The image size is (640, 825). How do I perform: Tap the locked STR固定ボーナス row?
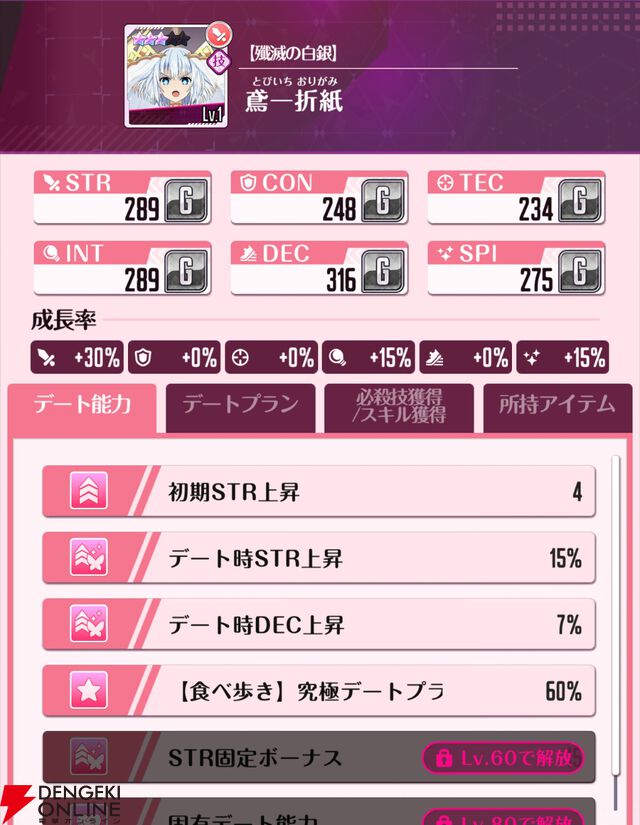pos(318,757)
